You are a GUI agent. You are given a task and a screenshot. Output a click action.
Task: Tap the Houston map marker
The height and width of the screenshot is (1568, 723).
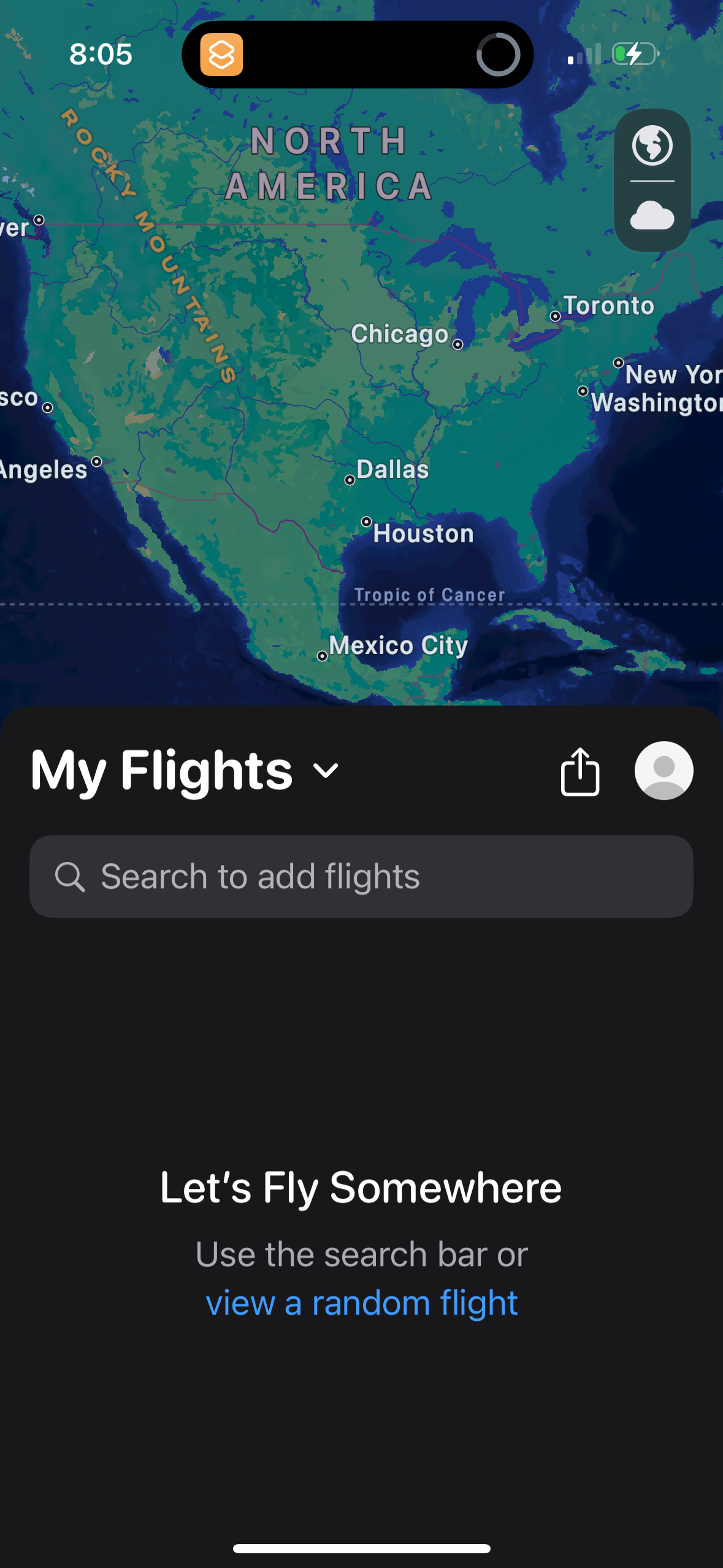(366, 521)
